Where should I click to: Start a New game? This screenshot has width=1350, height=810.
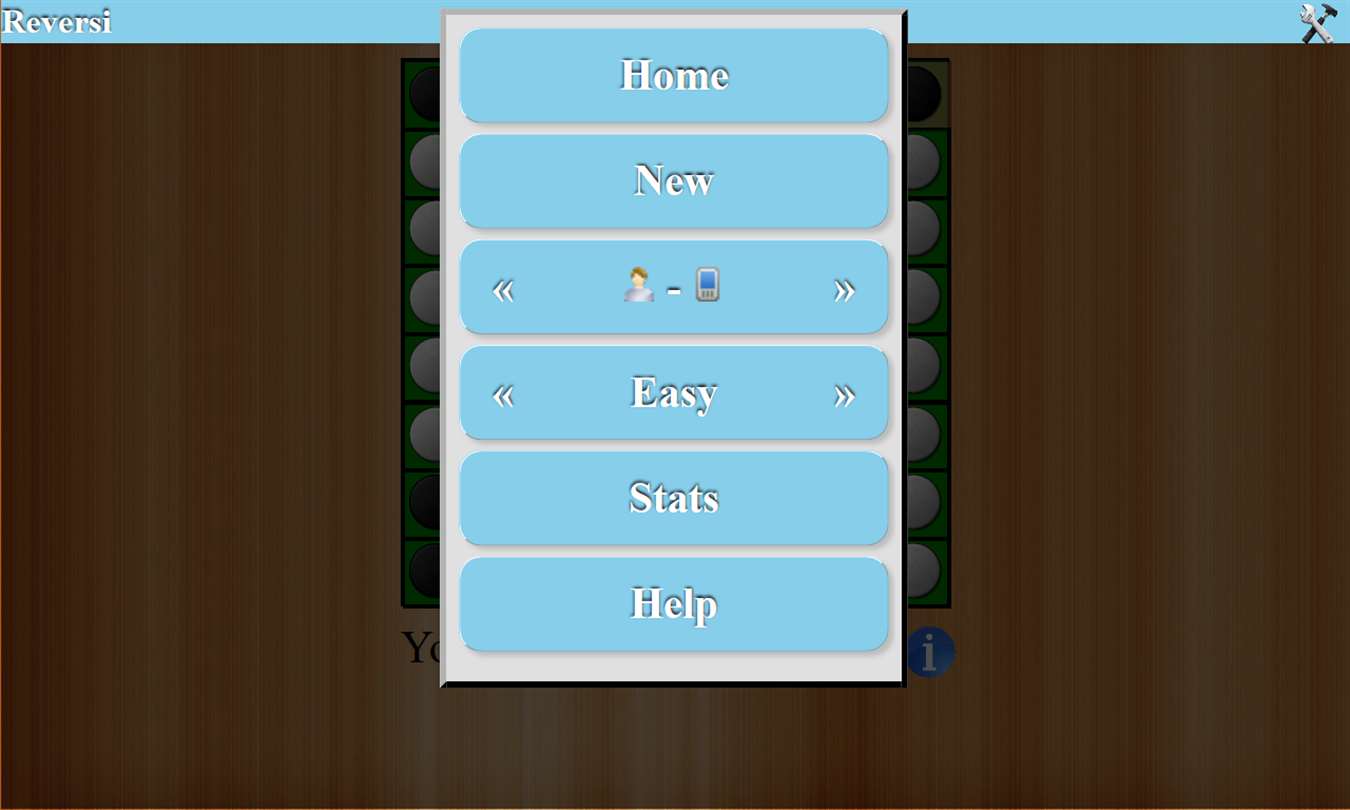pos(673,181)
